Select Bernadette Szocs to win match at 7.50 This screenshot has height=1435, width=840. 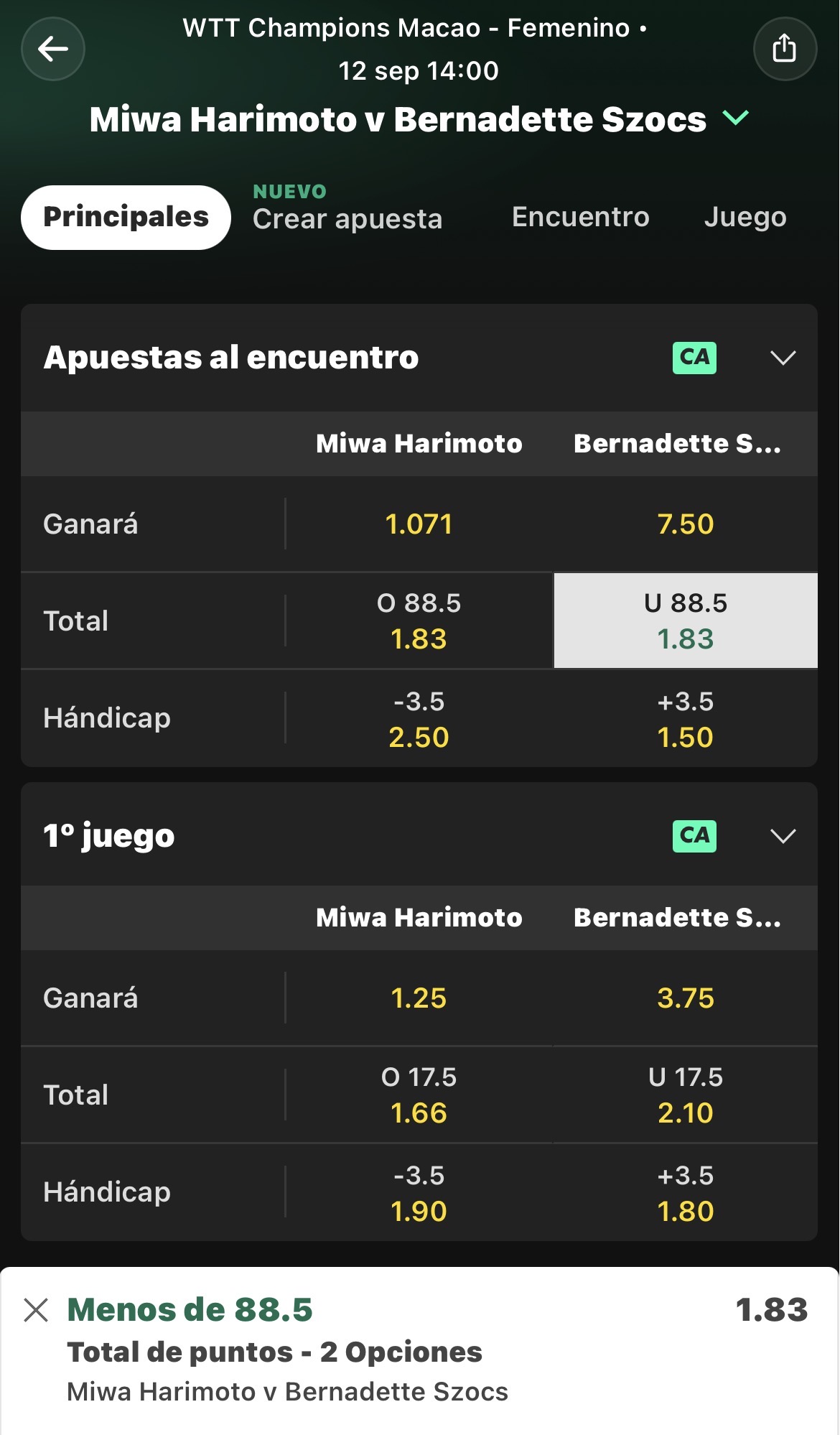pos(686,524)
